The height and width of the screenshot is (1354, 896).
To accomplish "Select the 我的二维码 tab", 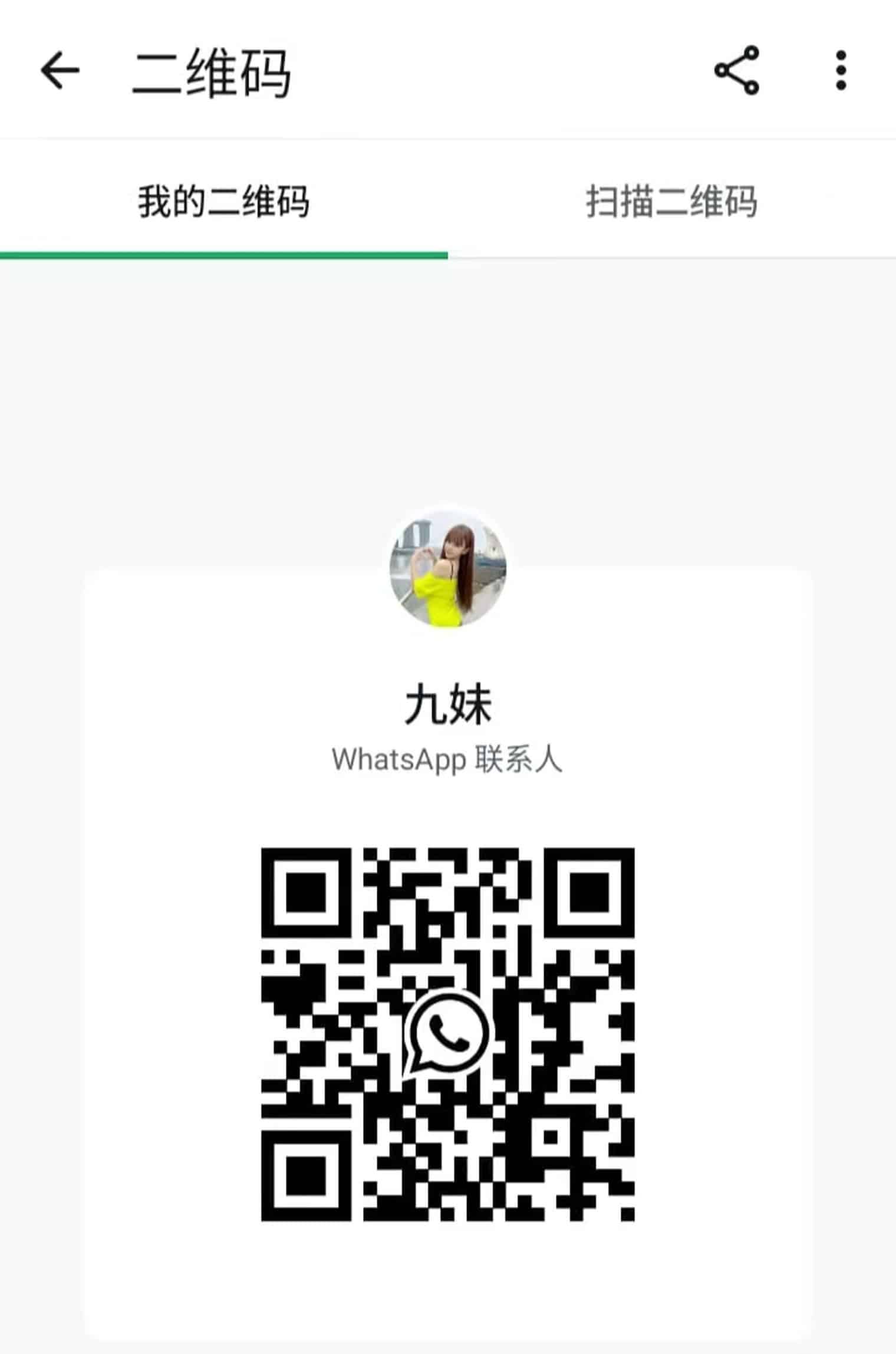I will 223,202.
